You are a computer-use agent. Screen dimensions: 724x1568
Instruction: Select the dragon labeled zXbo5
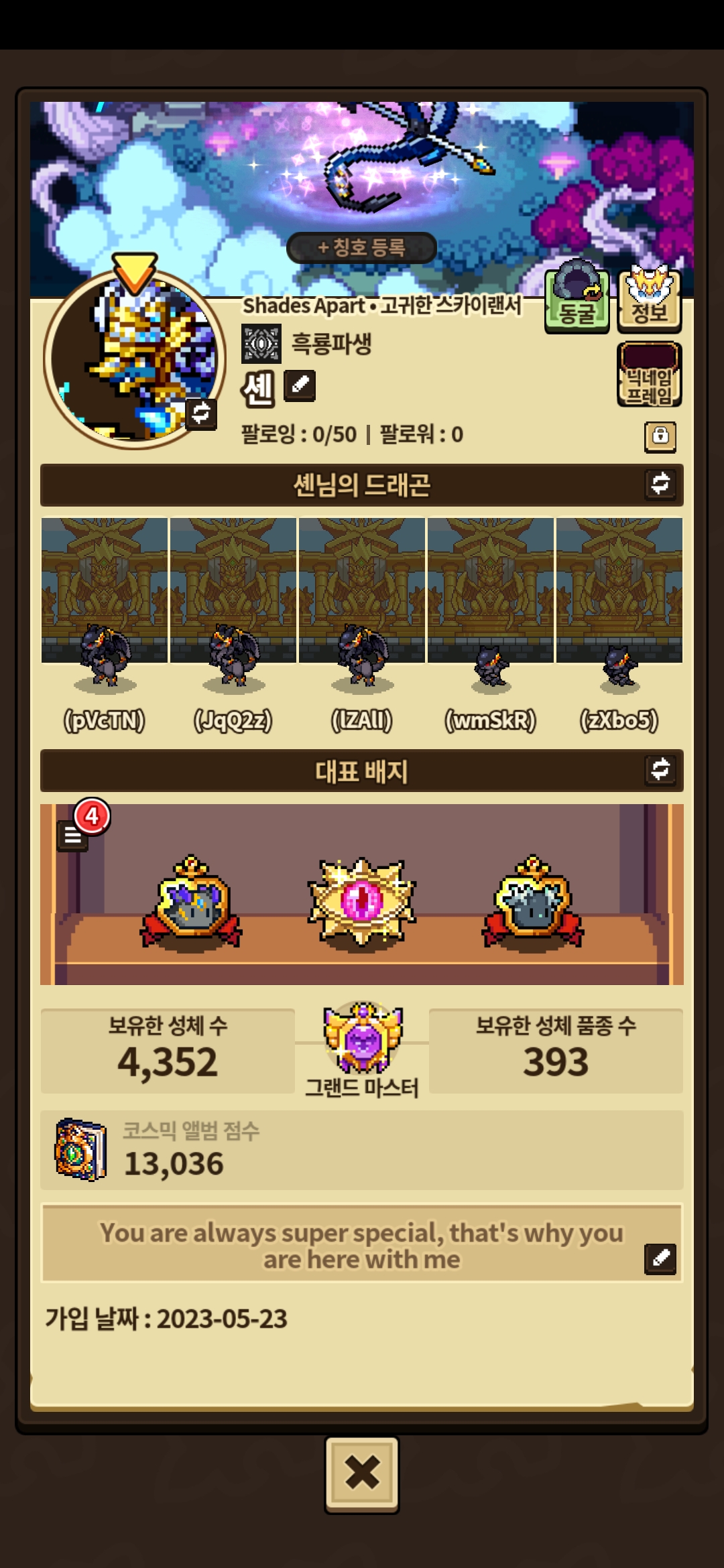pos(619,667)
